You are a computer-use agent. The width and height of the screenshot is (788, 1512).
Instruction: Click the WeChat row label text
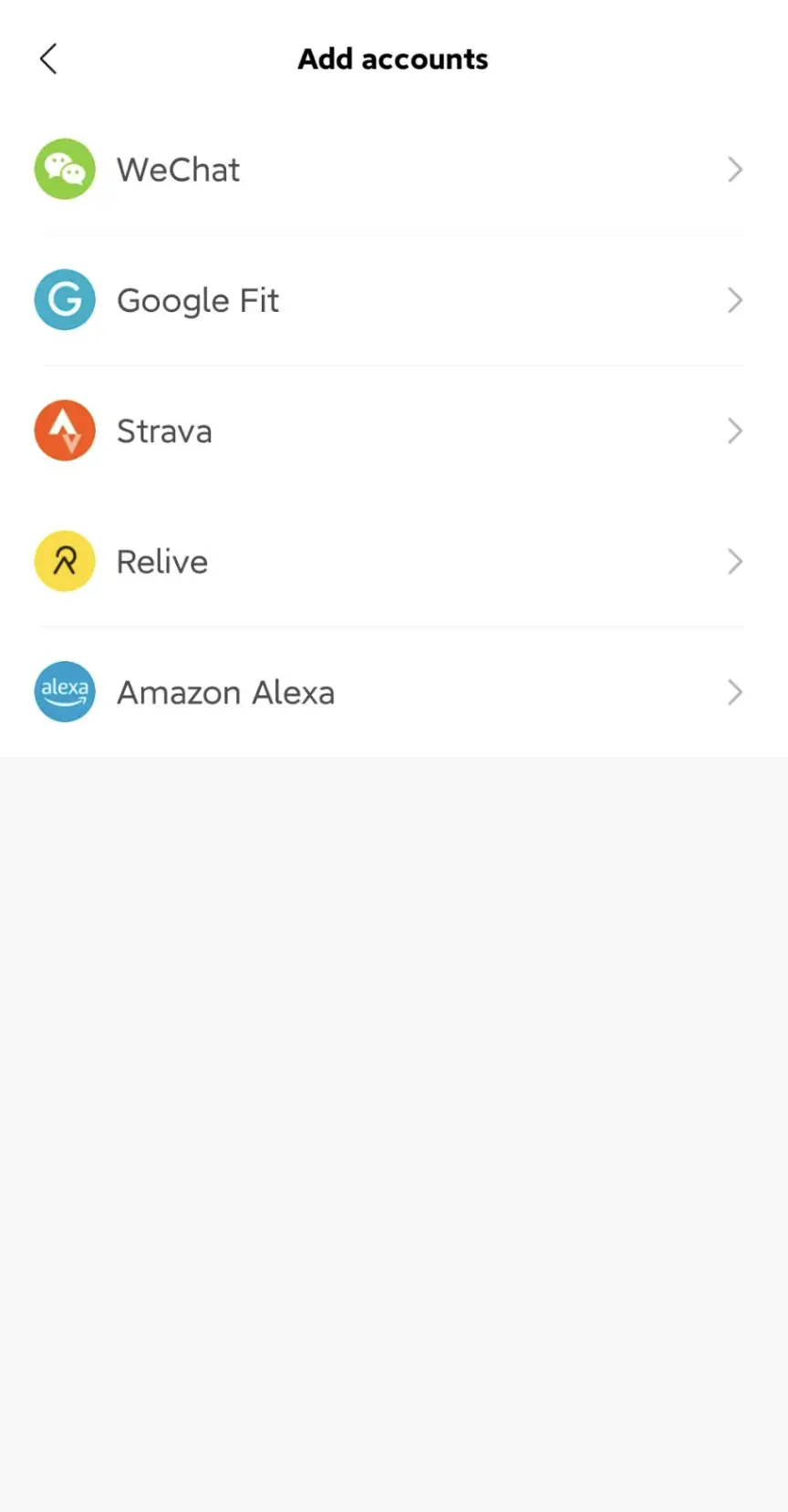178,169
